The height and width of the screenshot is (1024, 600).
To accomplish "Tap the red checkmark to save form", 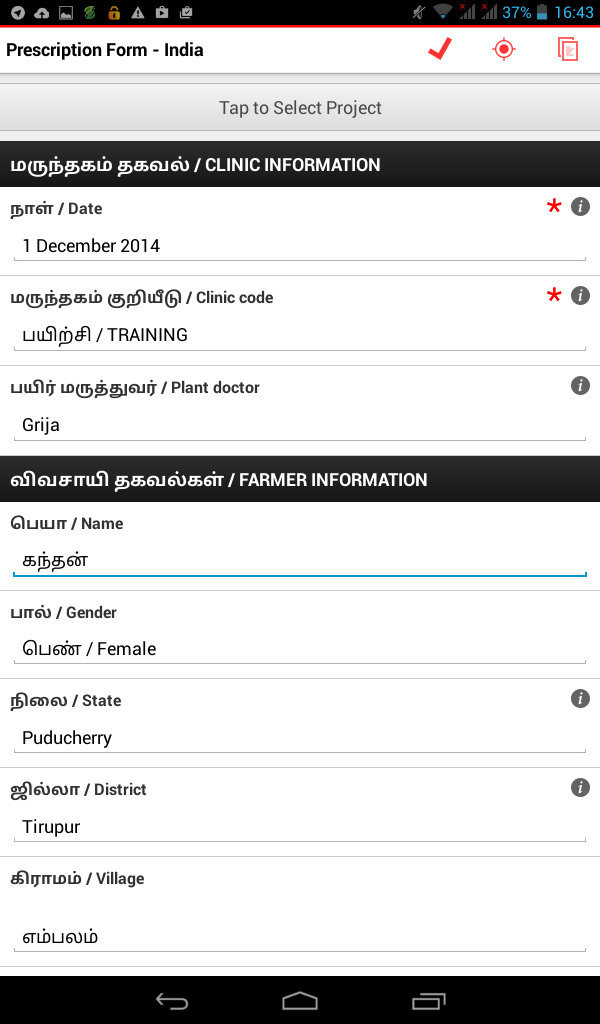I will pyautogui.click(x=439, y=49).
